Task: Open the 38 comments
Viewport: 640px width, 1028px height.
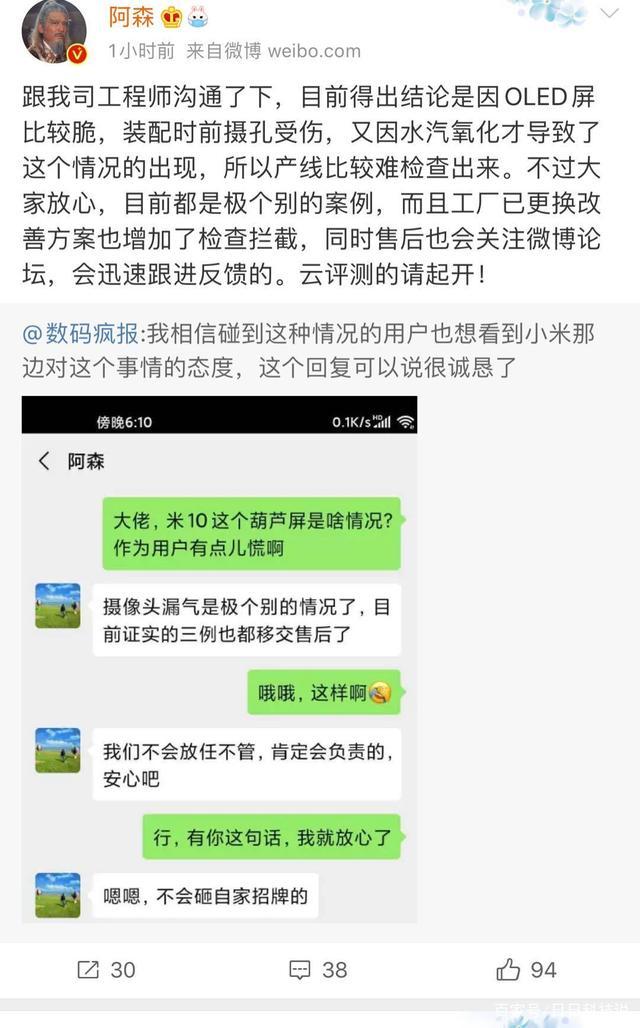Action: [318, 969]
